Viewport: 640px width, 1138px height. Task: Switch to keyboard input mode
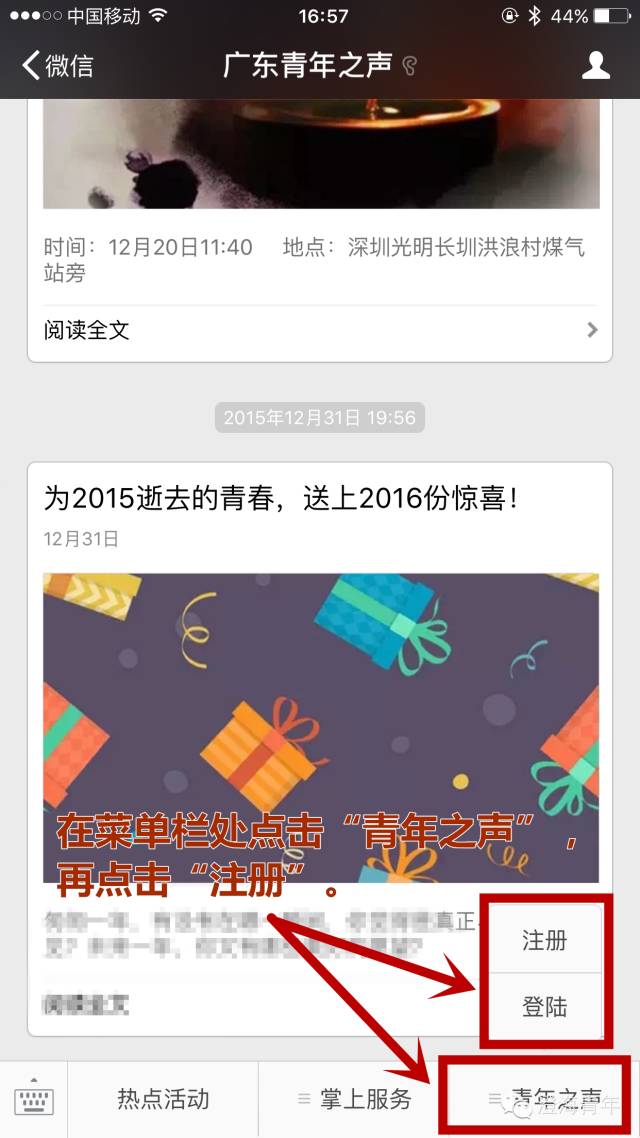[x=34, y=1100]
